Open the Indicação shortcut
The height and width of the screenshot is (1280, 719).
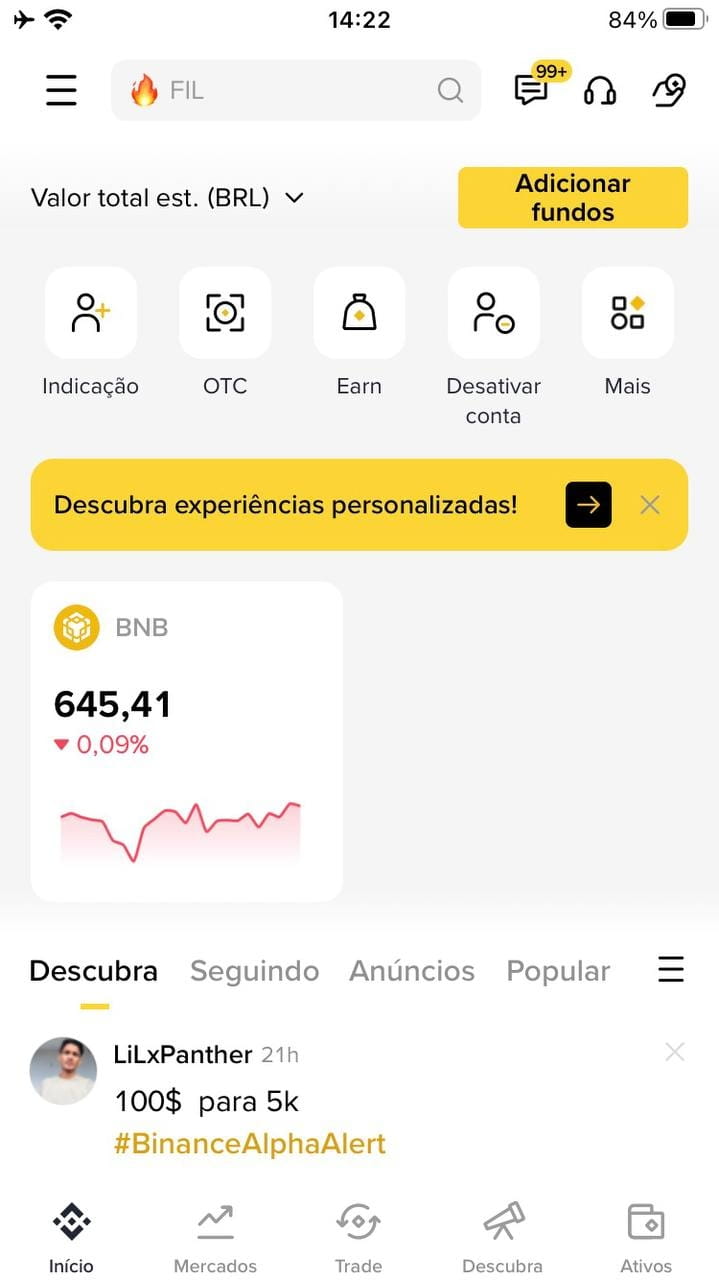point(90,313)
